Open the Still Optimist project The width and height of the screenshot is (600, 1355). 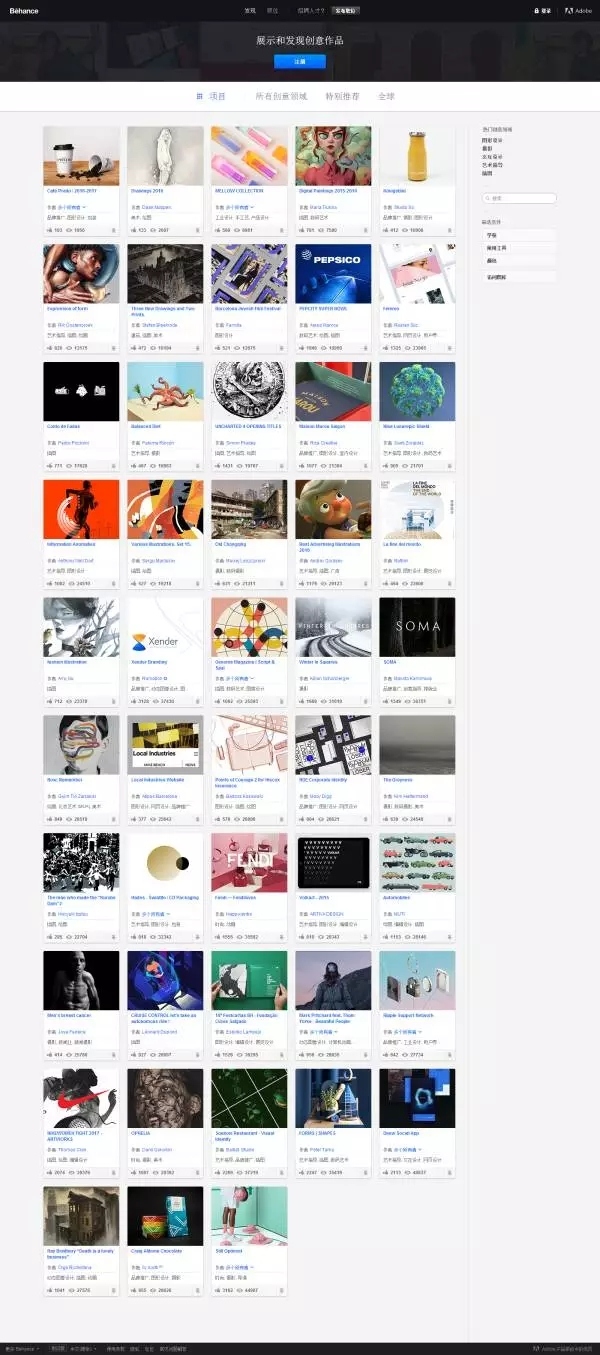coord(249,1215)
